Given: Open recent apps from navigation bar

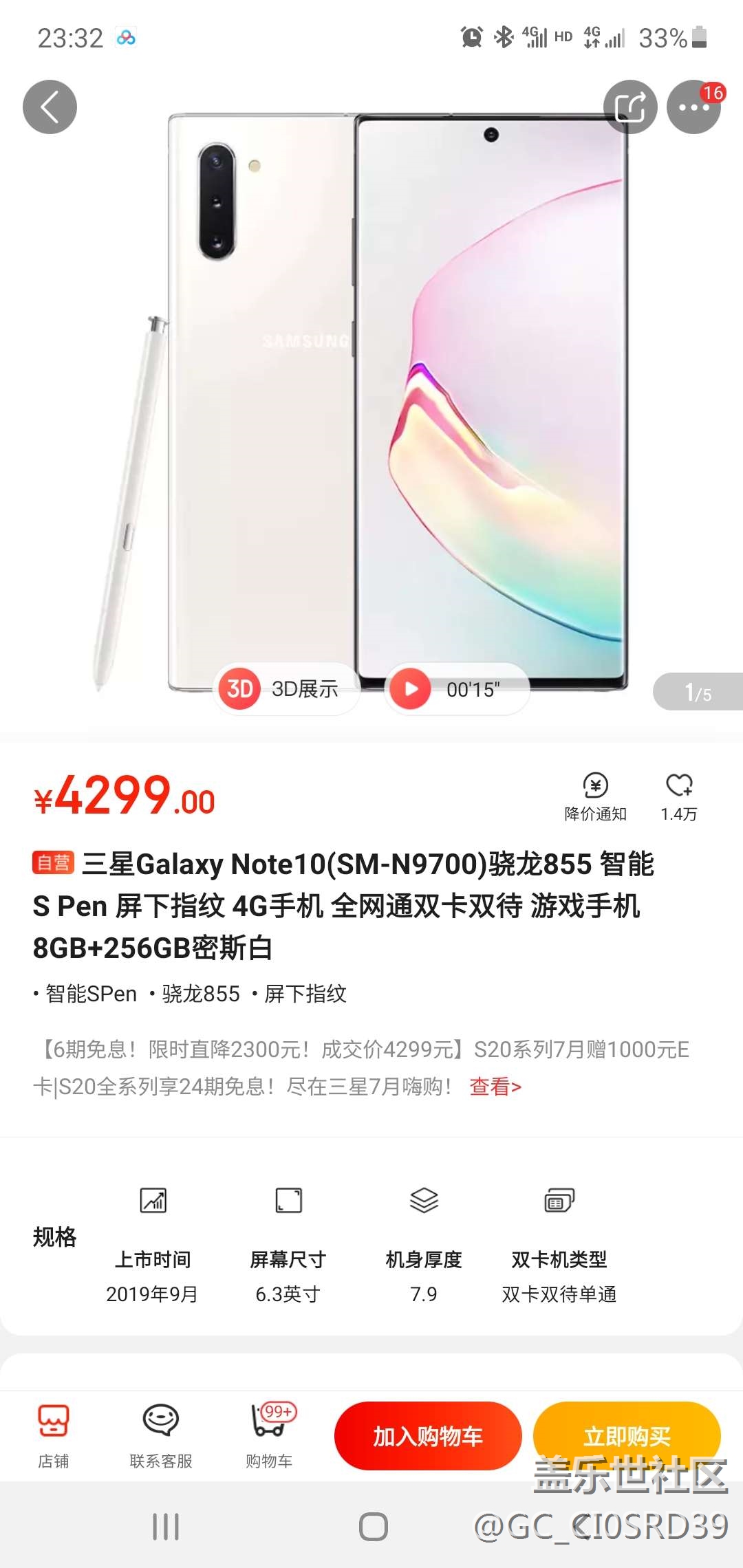Looking at the screenshot, I should click(x=165, y=1527).
